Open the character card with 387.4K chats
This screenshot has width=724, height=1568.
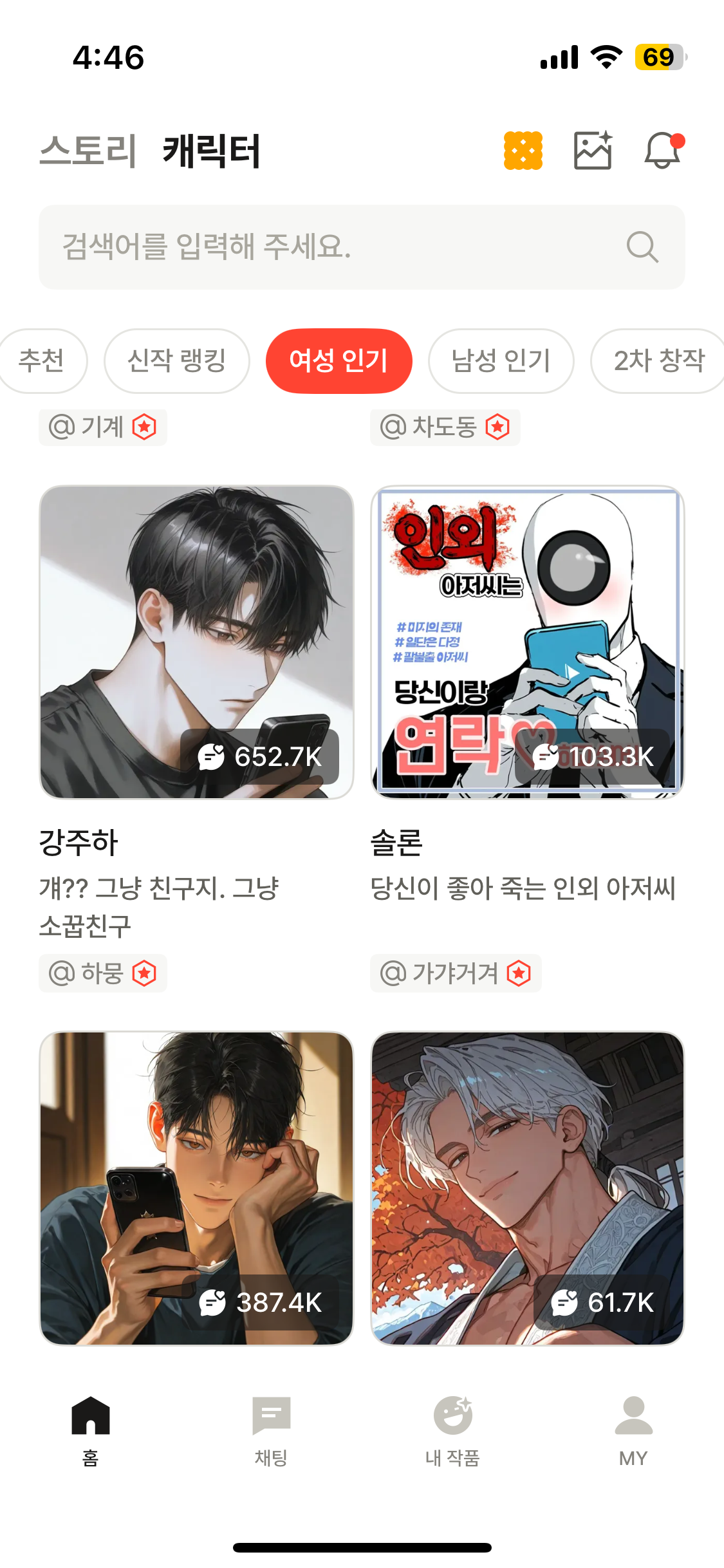pos(196,1188)
